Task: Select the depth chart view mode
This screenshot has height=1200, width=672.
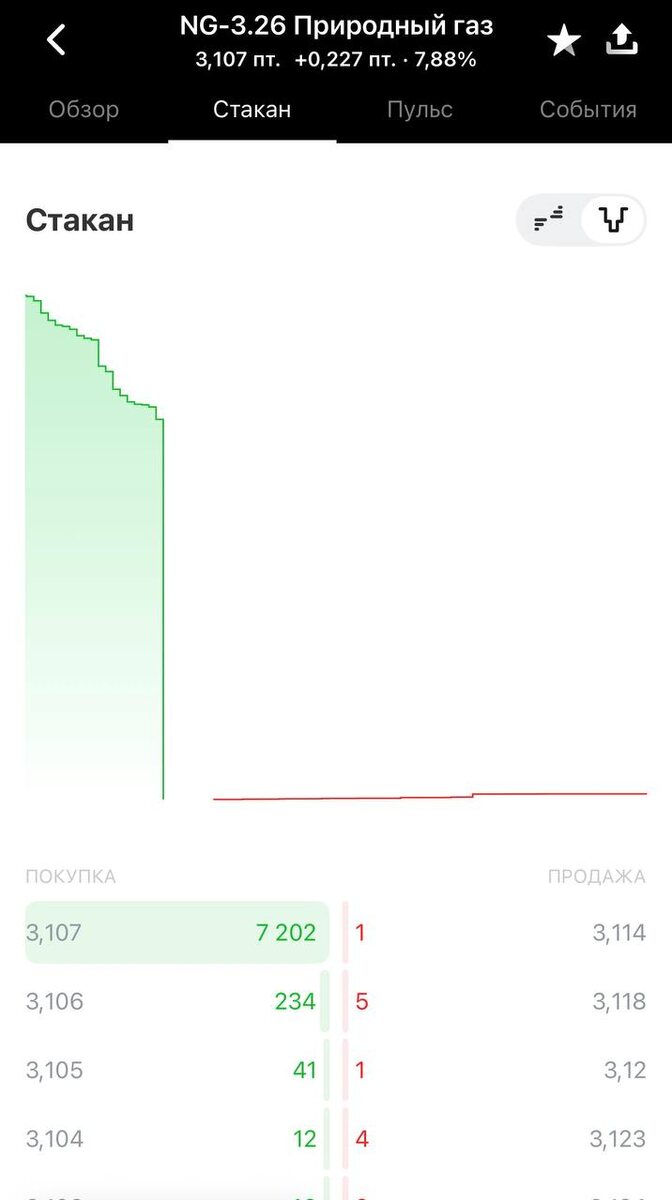Action: click(613, 219)
